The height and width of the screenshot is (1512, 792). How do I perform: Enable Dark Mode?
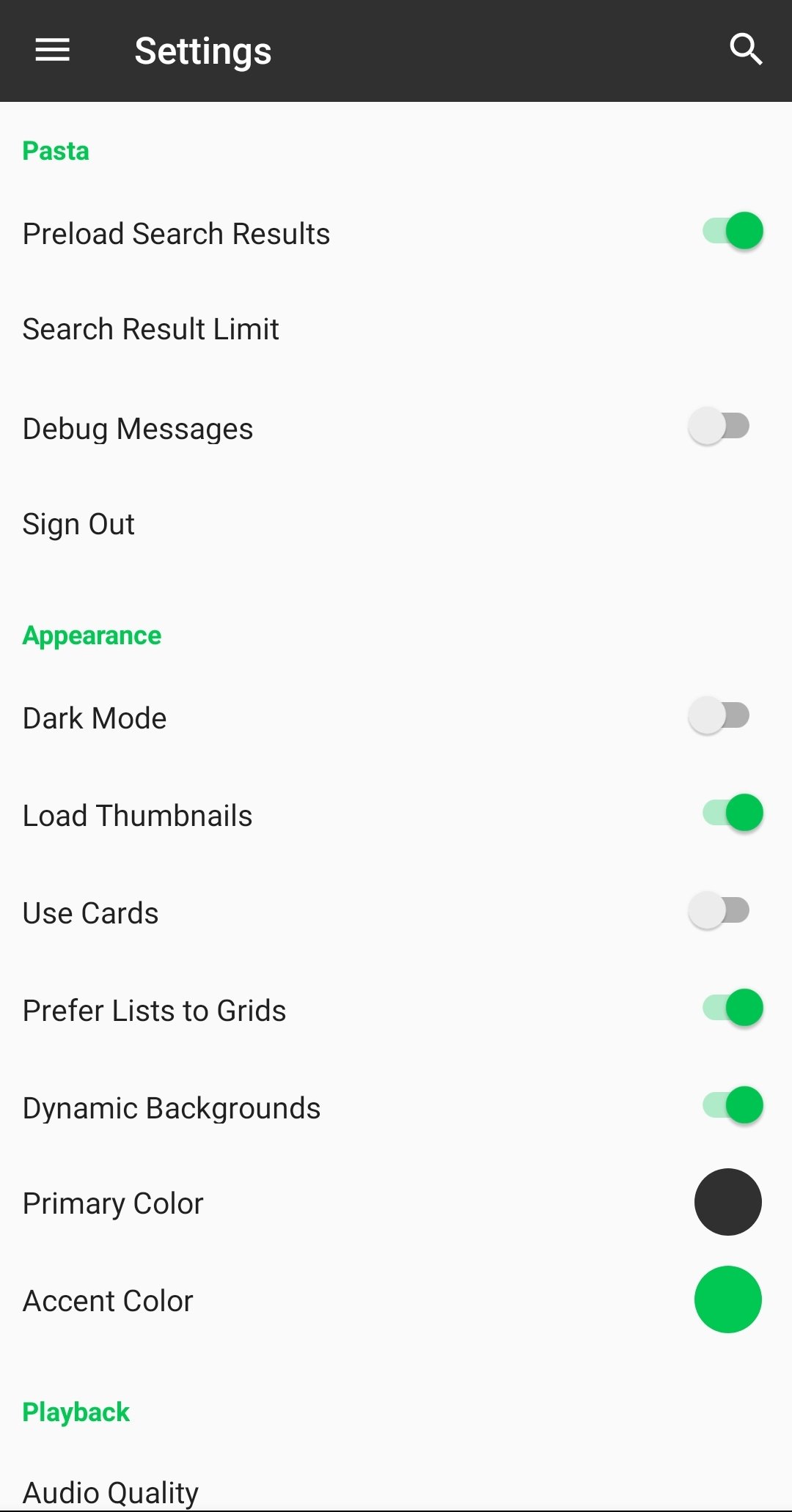point(719,715)
